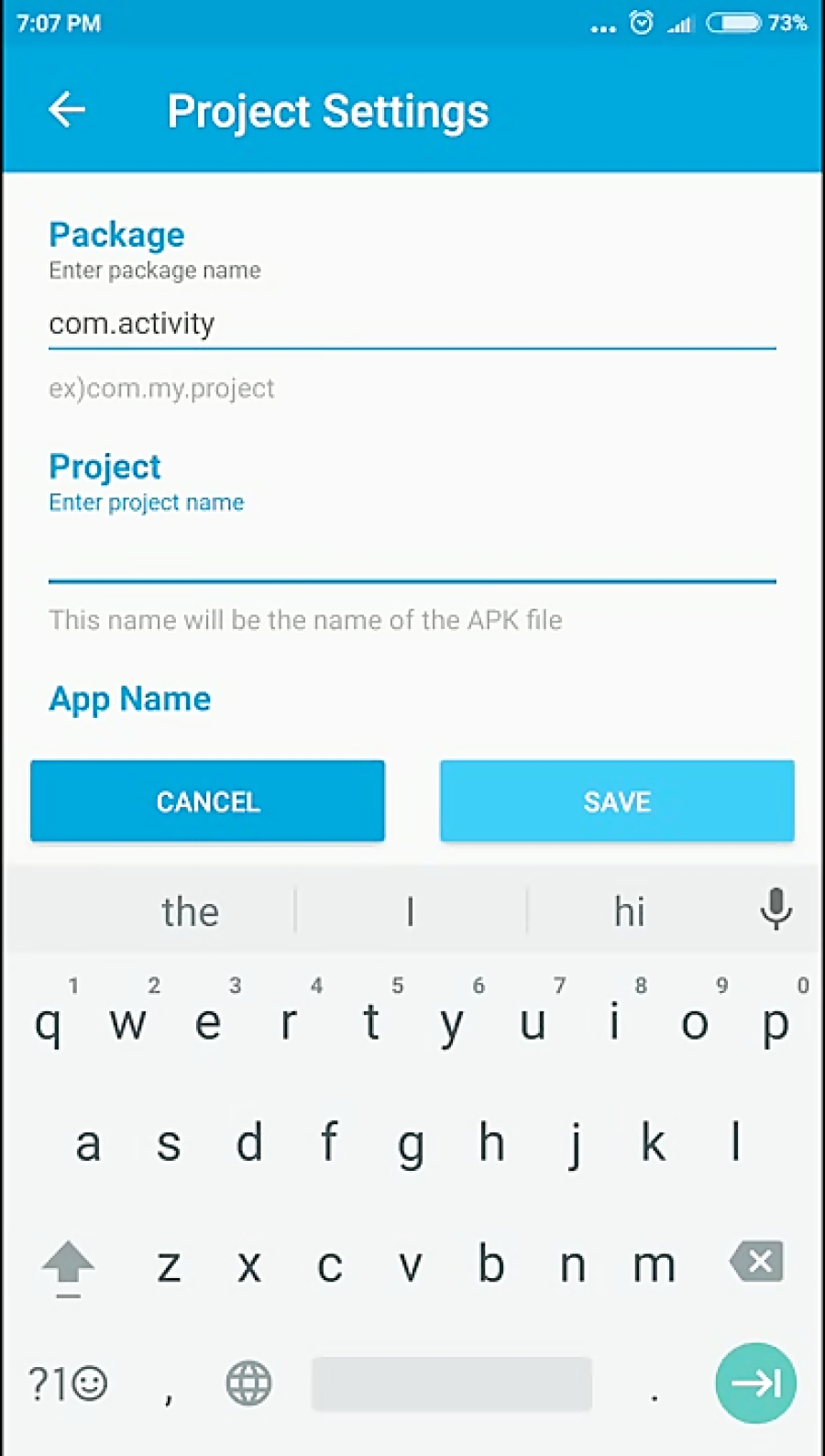Image resolution: width=825 pixels, height=1456 pixels.
Task: Tap the number 5 above the t key
Action: coord(397,986)
